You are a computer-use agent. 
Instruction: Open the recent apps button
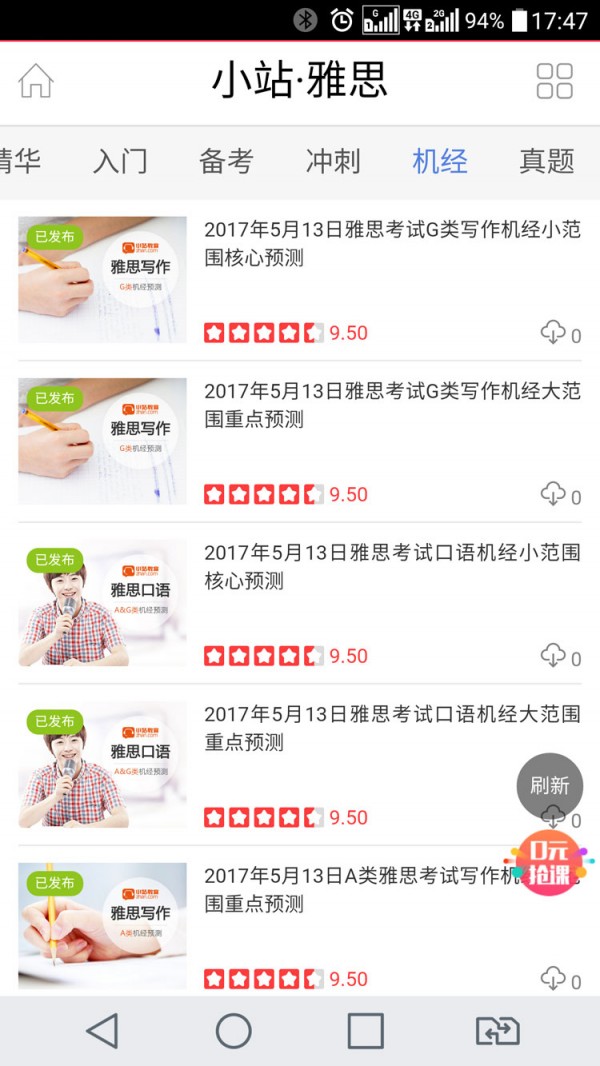[x=365, y=1031]
